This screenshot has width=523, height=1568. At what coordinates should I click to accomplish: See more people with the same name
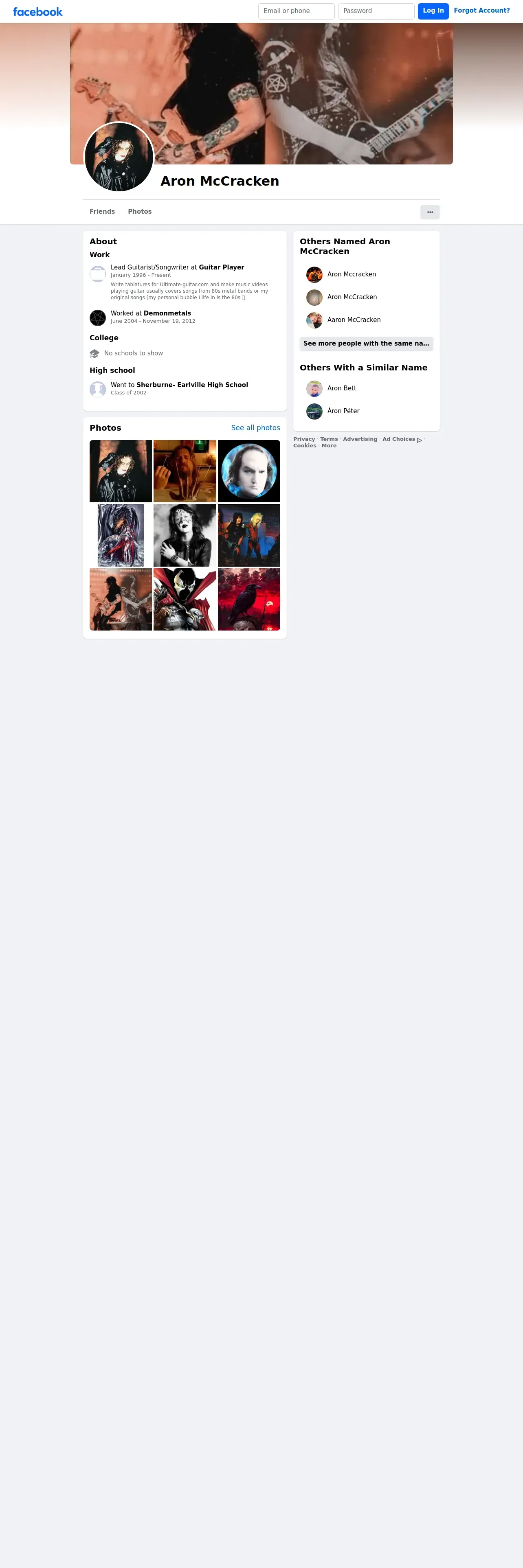[367, 344]
